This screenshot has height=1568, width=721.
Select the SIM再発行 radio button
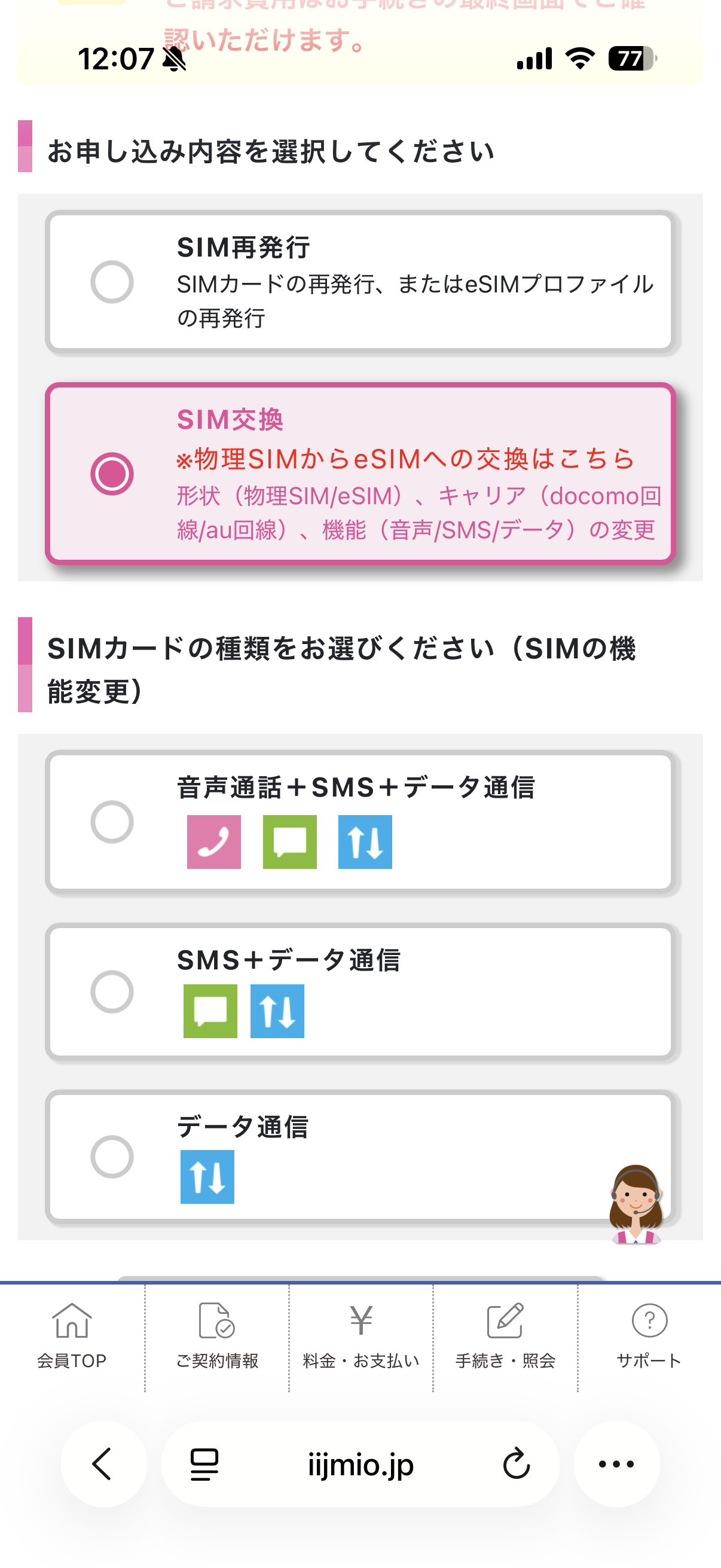click(x=111, y=280)
